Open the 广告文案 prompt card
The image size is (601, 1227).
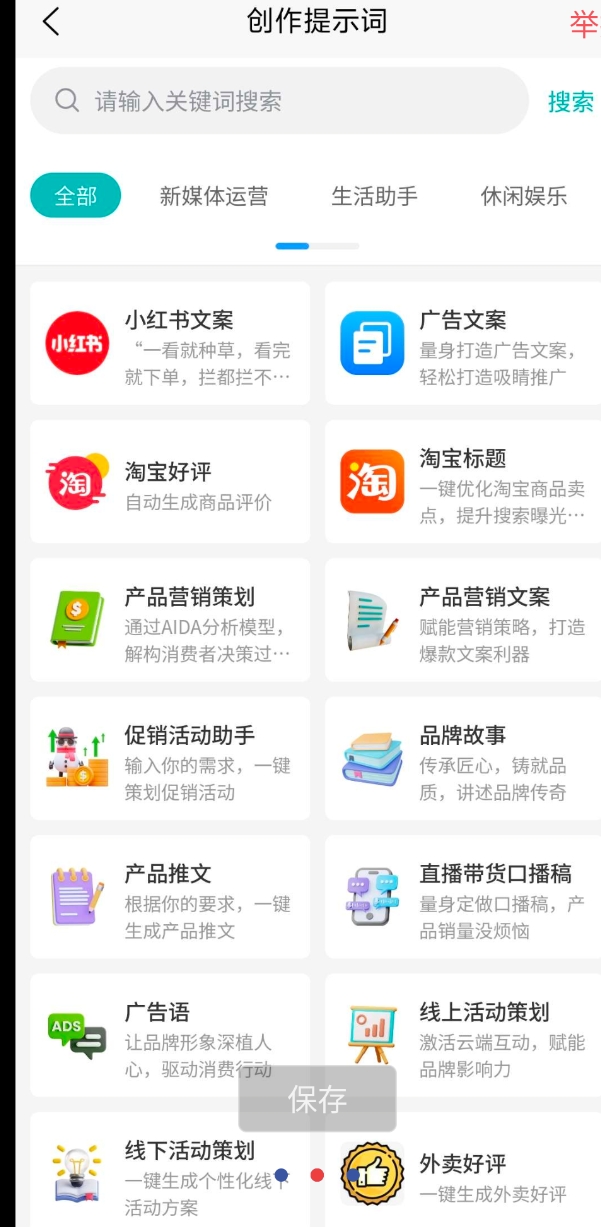(x=464, y=343)
